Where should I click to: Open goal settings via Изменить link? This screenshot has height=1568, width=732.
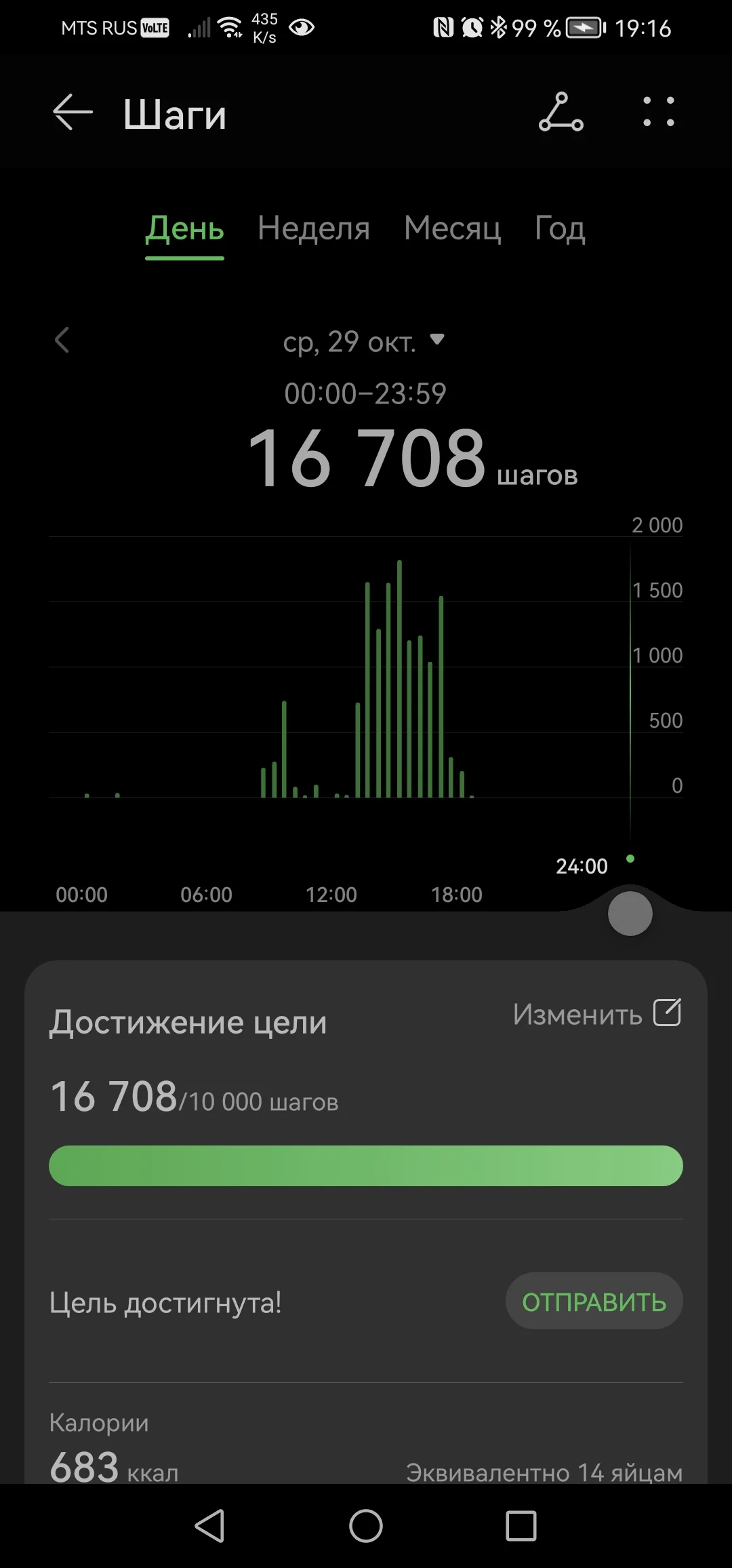point(577,1014)
